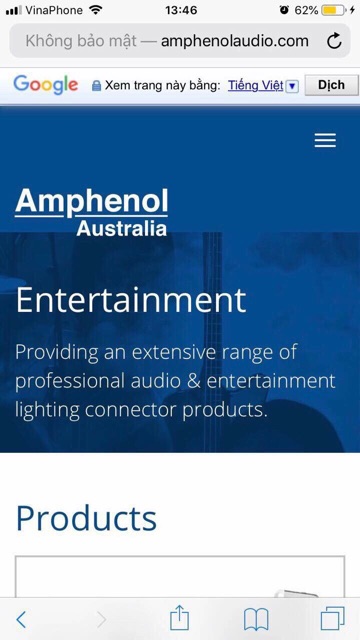Open Safari bookmarks
This screenshot has width=360, height=640.
pyautogui.click(x=256, y=619)
